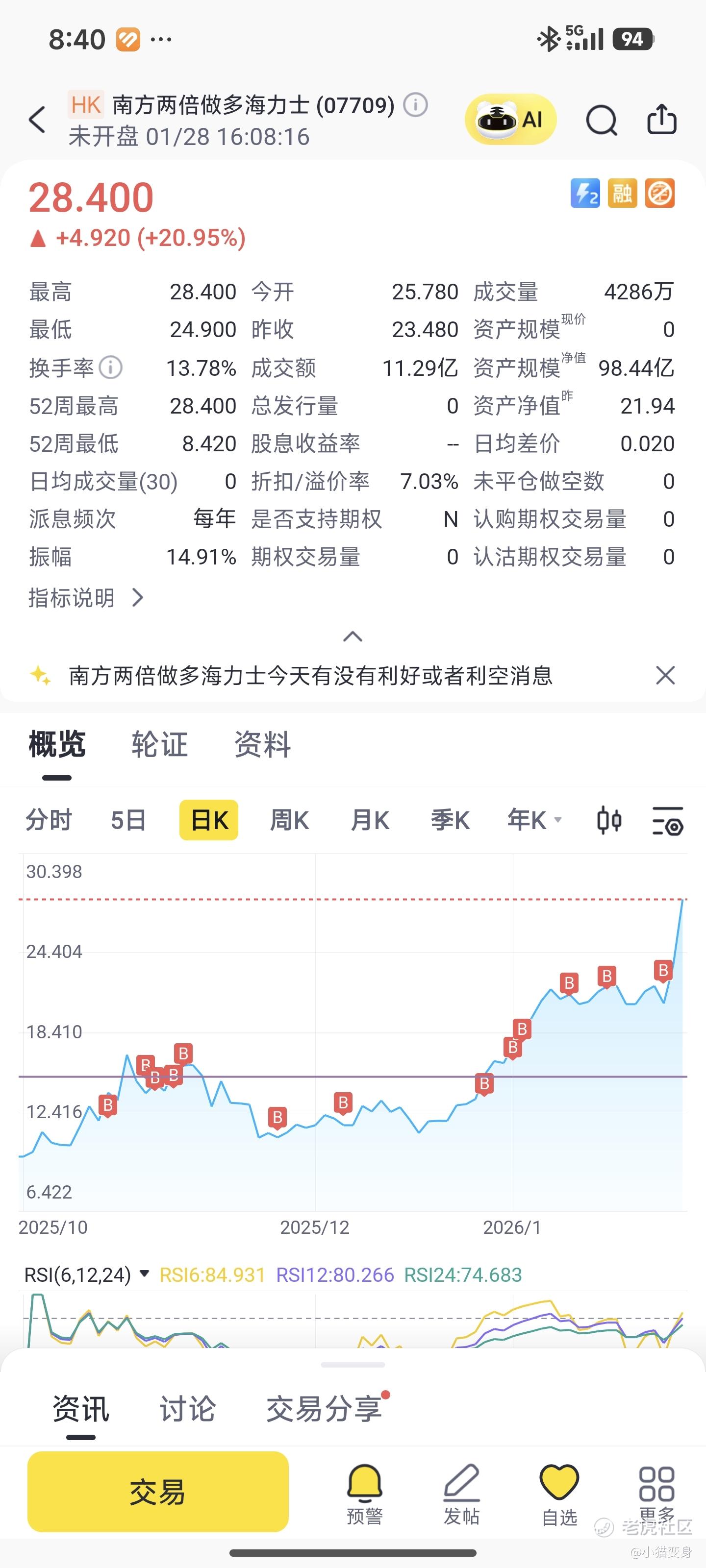The image size is (706, 1568).
Task: Select the 5日 chart range
Action: 128,820
